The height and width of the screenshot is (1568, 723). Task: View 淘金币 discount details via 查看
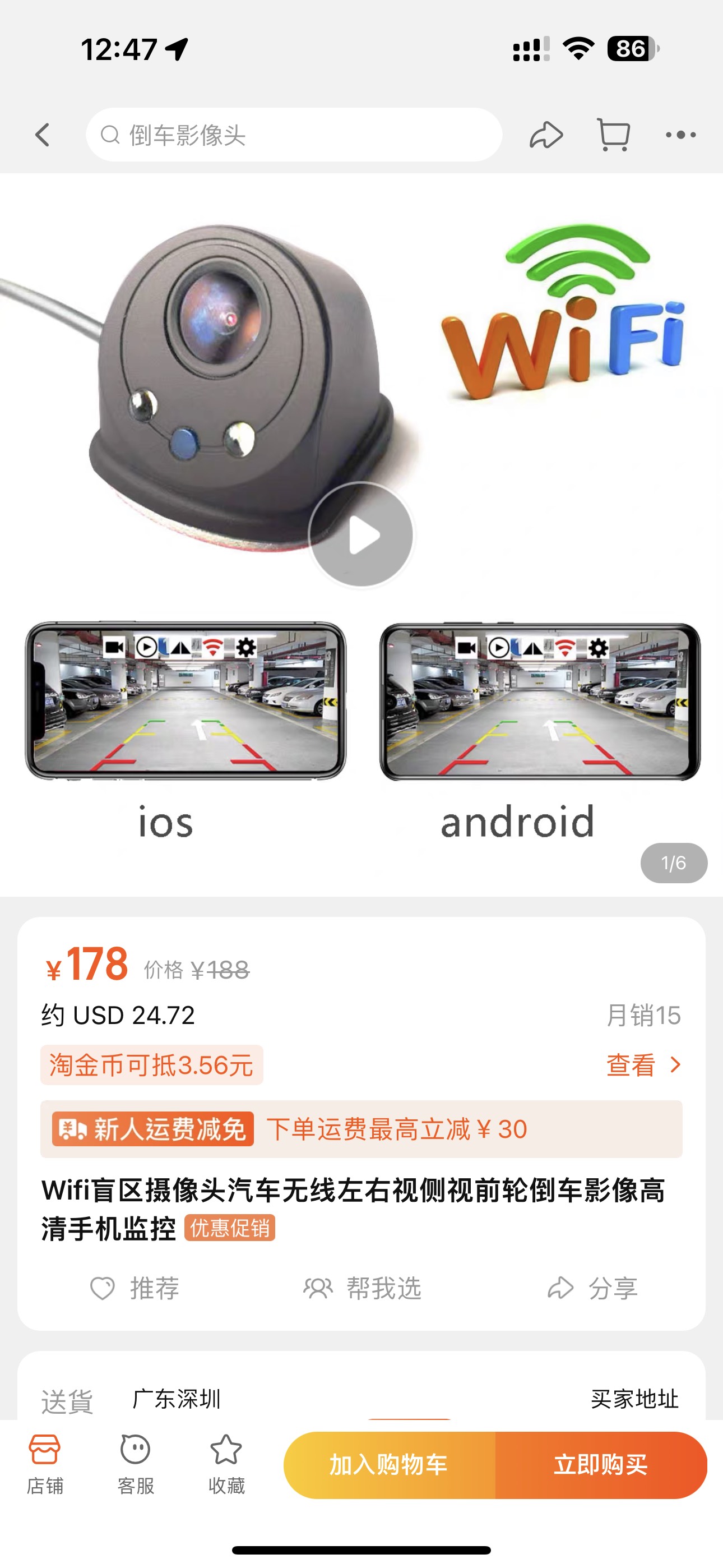click(643, 1064)
